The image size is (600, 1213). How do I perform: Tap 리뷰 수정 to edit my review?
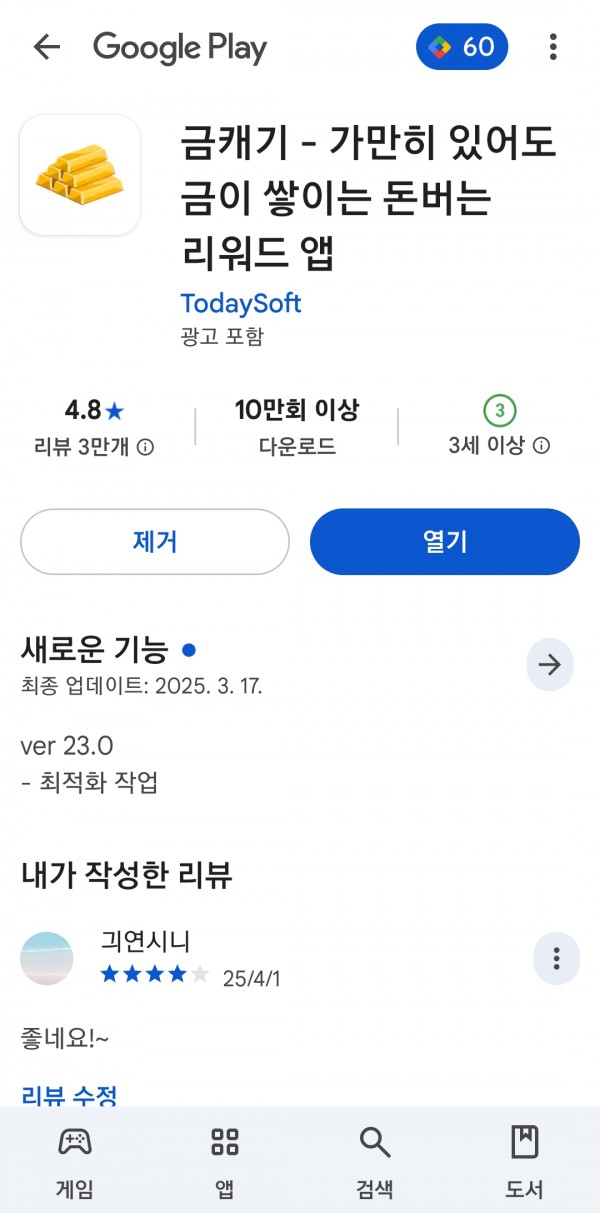[x=69, y=1095]
